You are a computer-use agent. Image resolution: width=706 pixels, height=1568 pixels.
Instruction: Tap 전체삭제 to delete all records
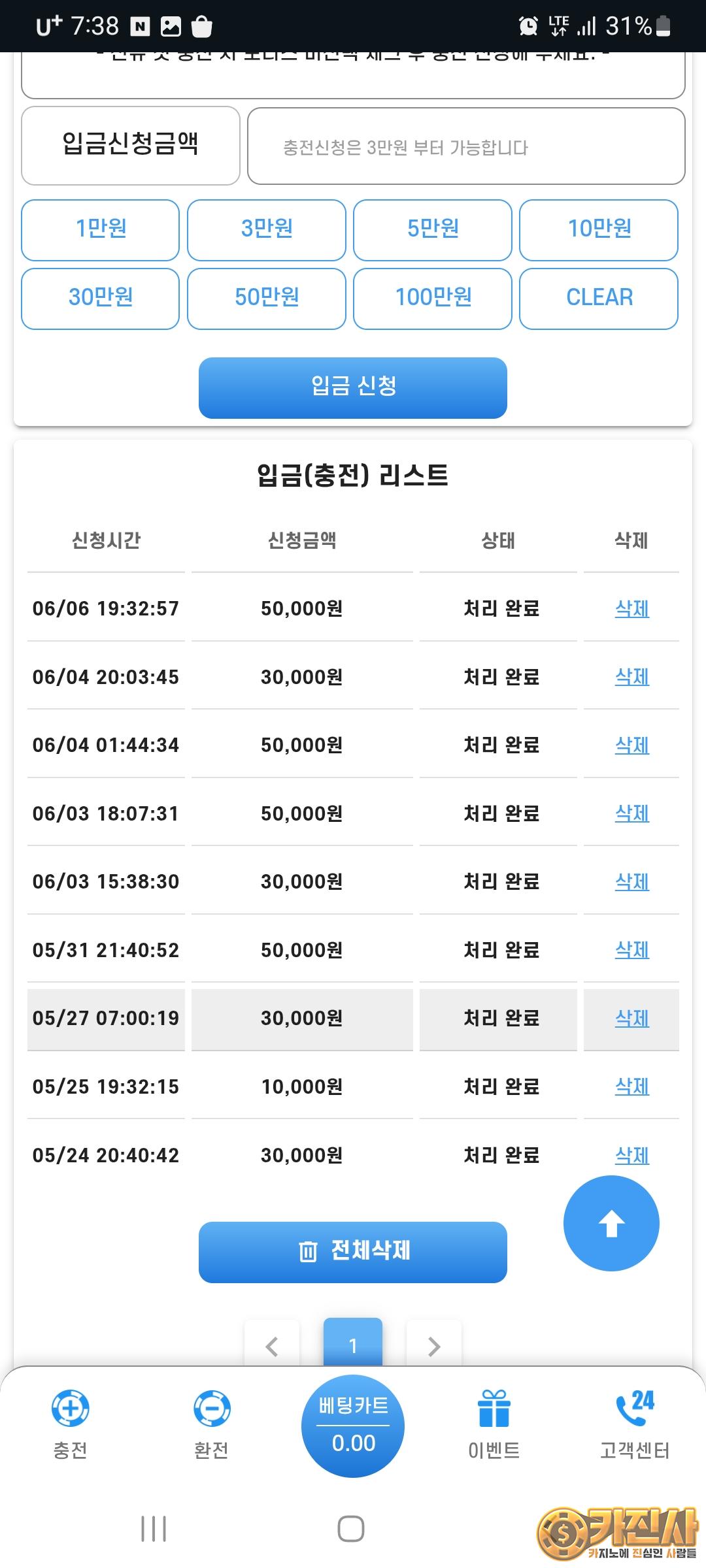click(353, 1252)
